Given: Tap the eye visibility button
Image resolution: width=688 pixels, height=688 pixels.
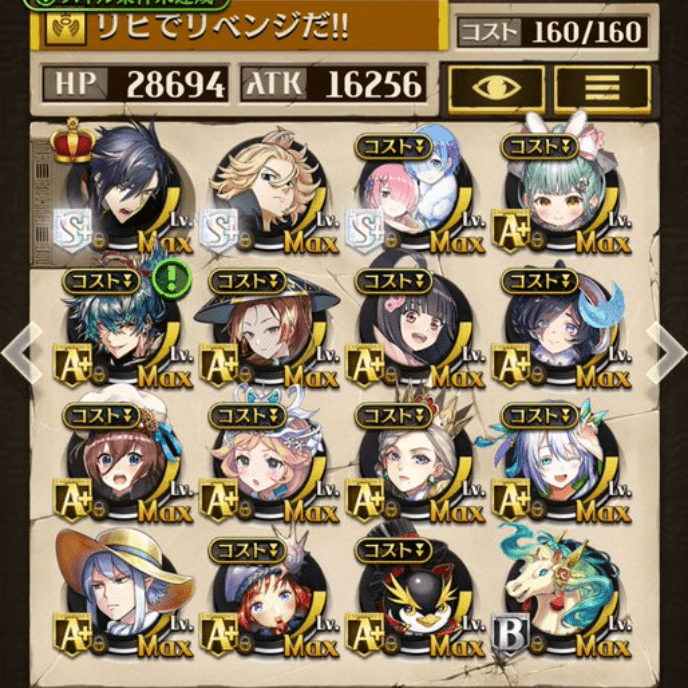Looking at the screenshot, I should (x=496, y=90).
